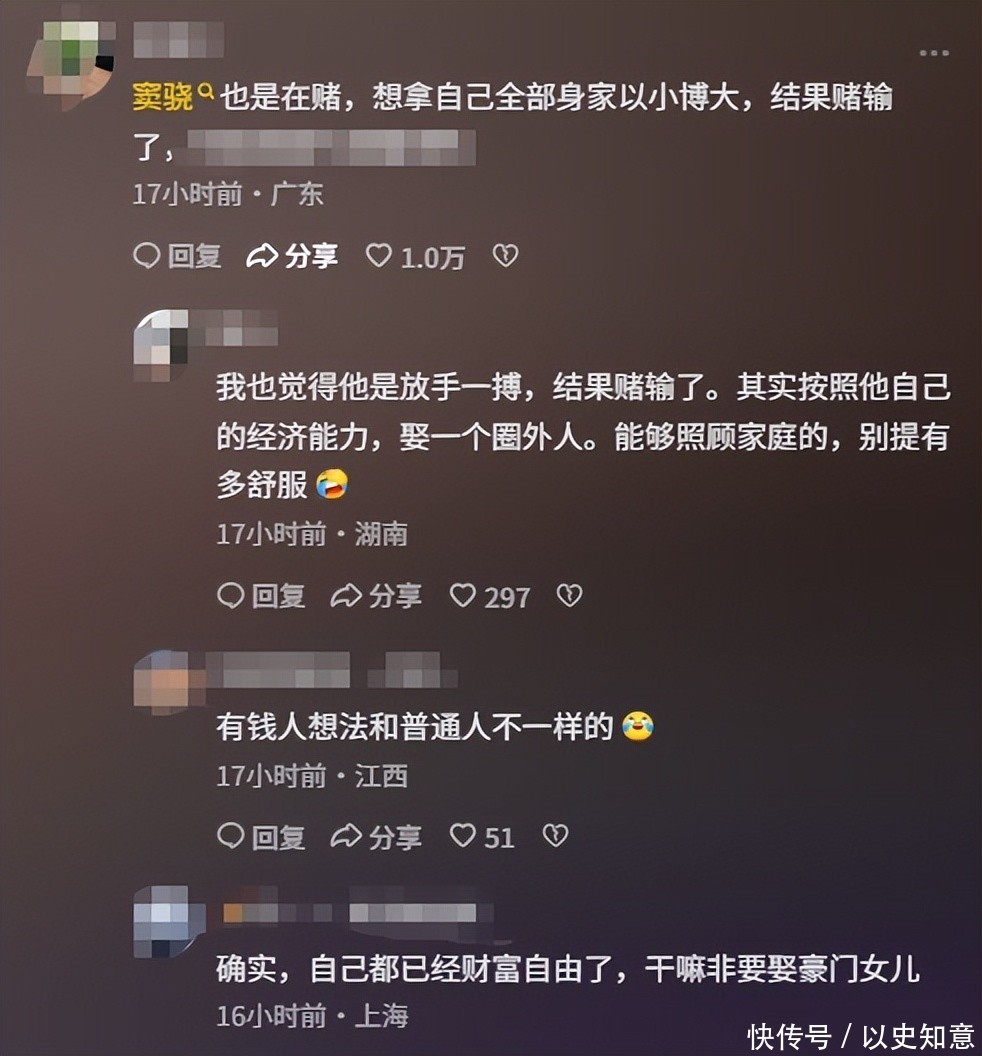Like the comment with 51 likes
The width and height of the screenshot is (982, 1056).
coord(481,837)
